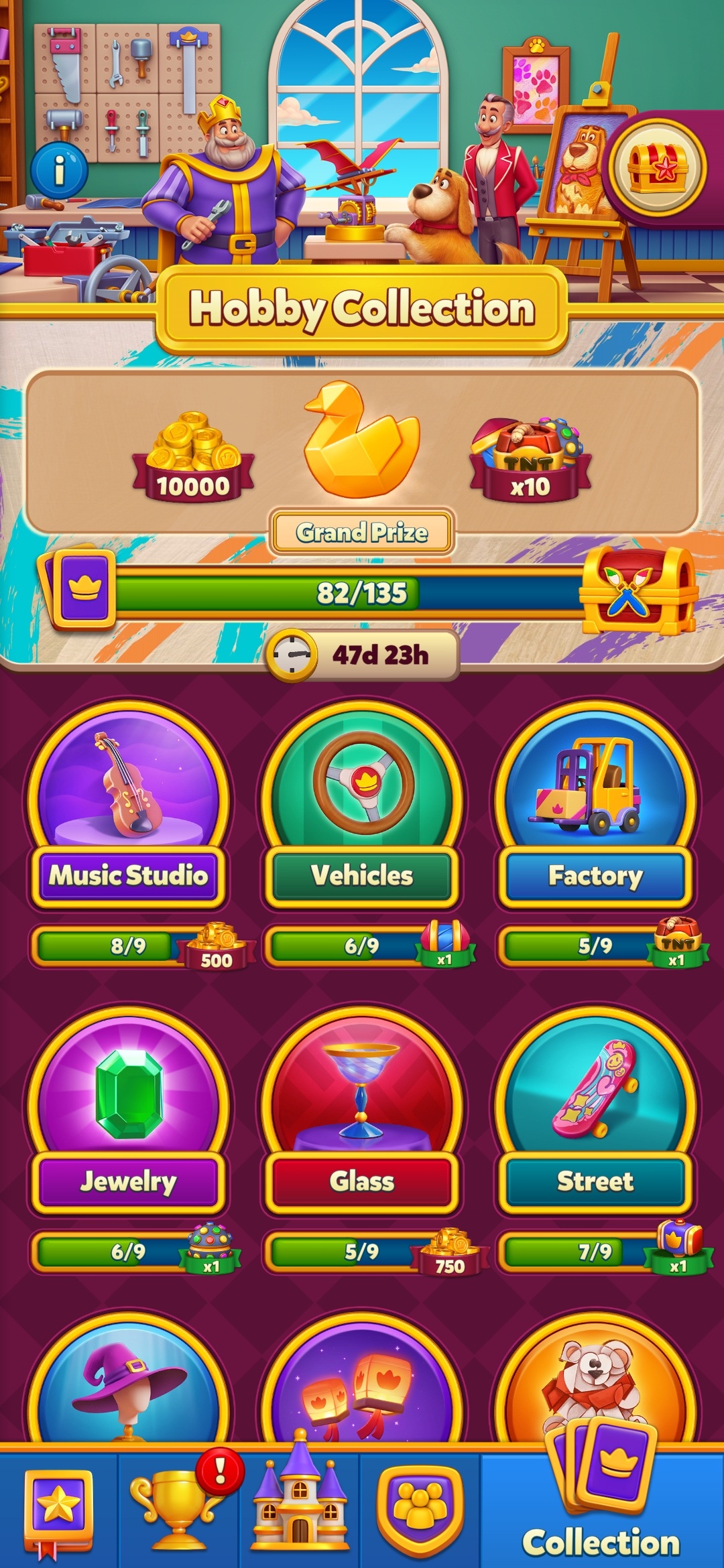Open the treasure chest rewards button
This screenshot has height=1568, width=724.
(x=658, y=166)
